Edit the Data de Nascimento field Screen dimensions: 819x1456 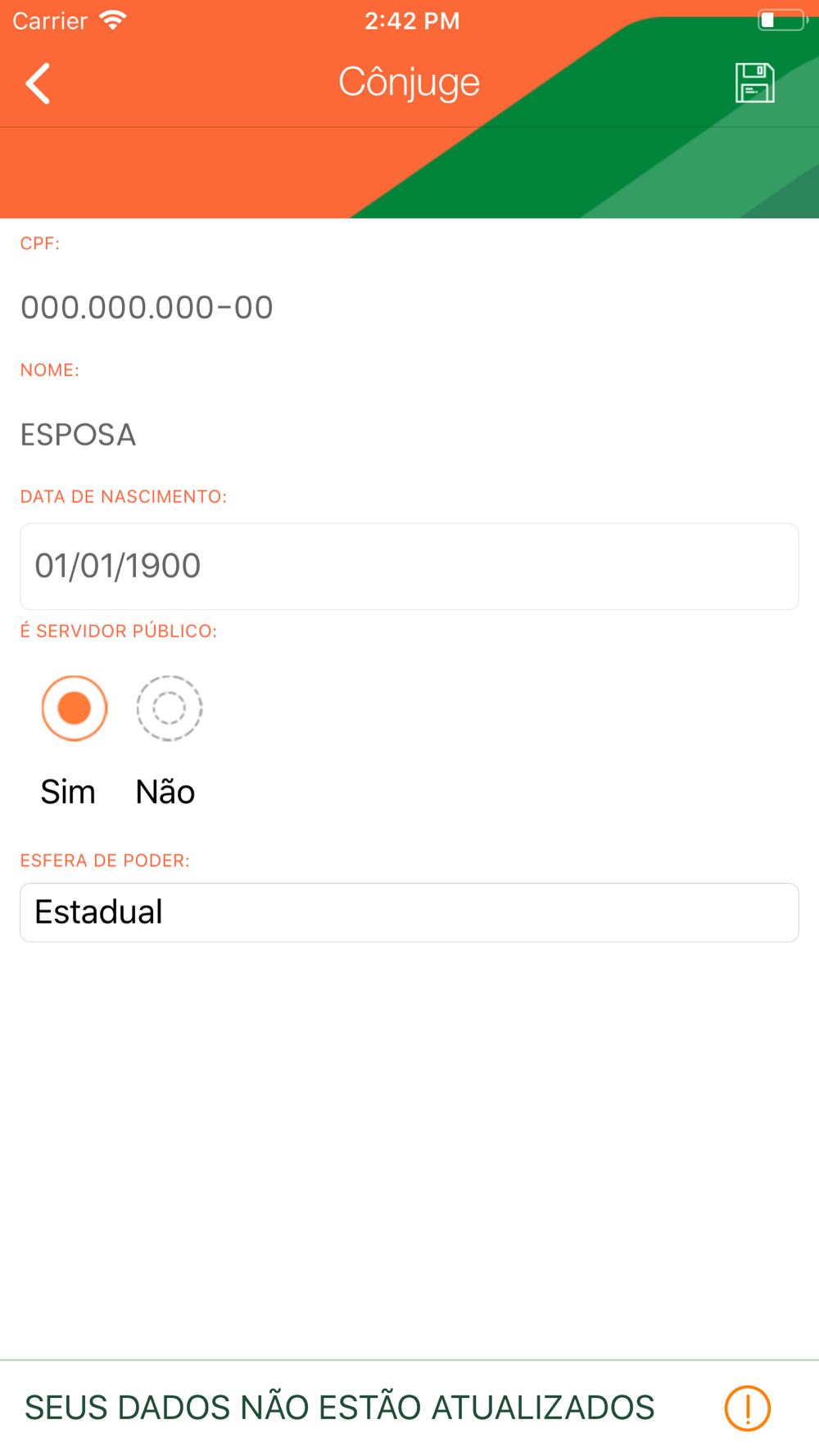tap(409, 567)
